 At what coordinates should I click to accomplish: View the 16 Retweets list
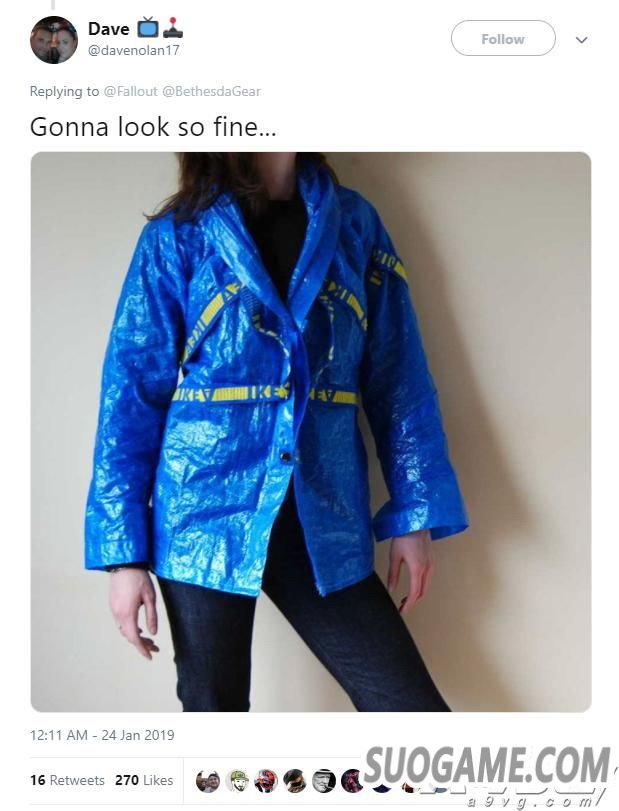pos(67,780)
